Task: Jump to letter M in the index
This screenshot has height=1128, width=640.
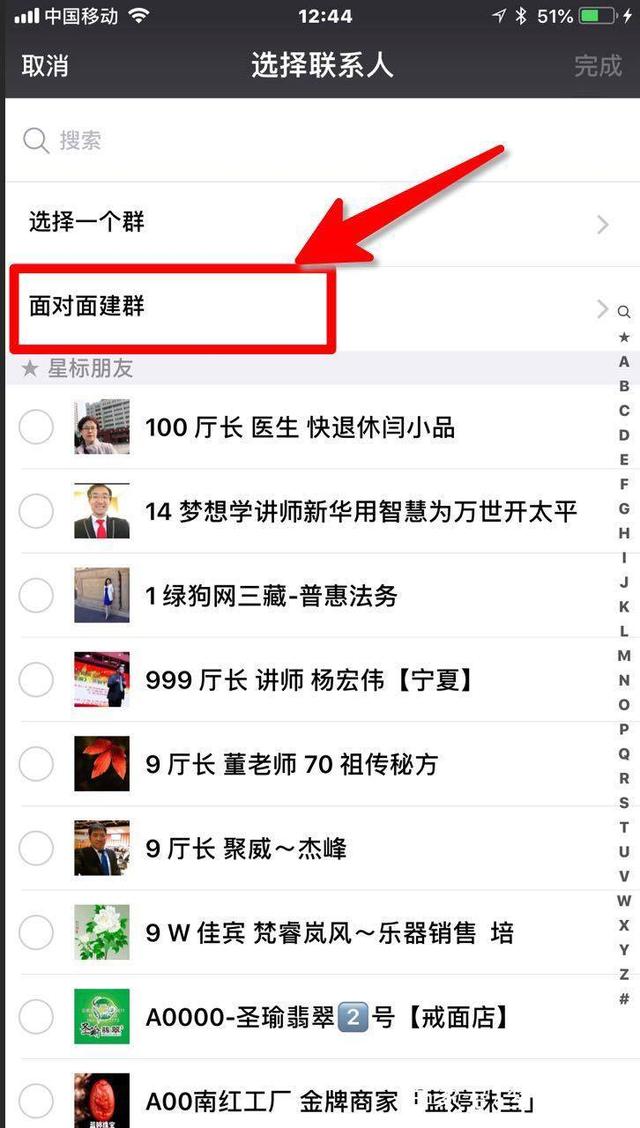Action: (x=624, y=656)
